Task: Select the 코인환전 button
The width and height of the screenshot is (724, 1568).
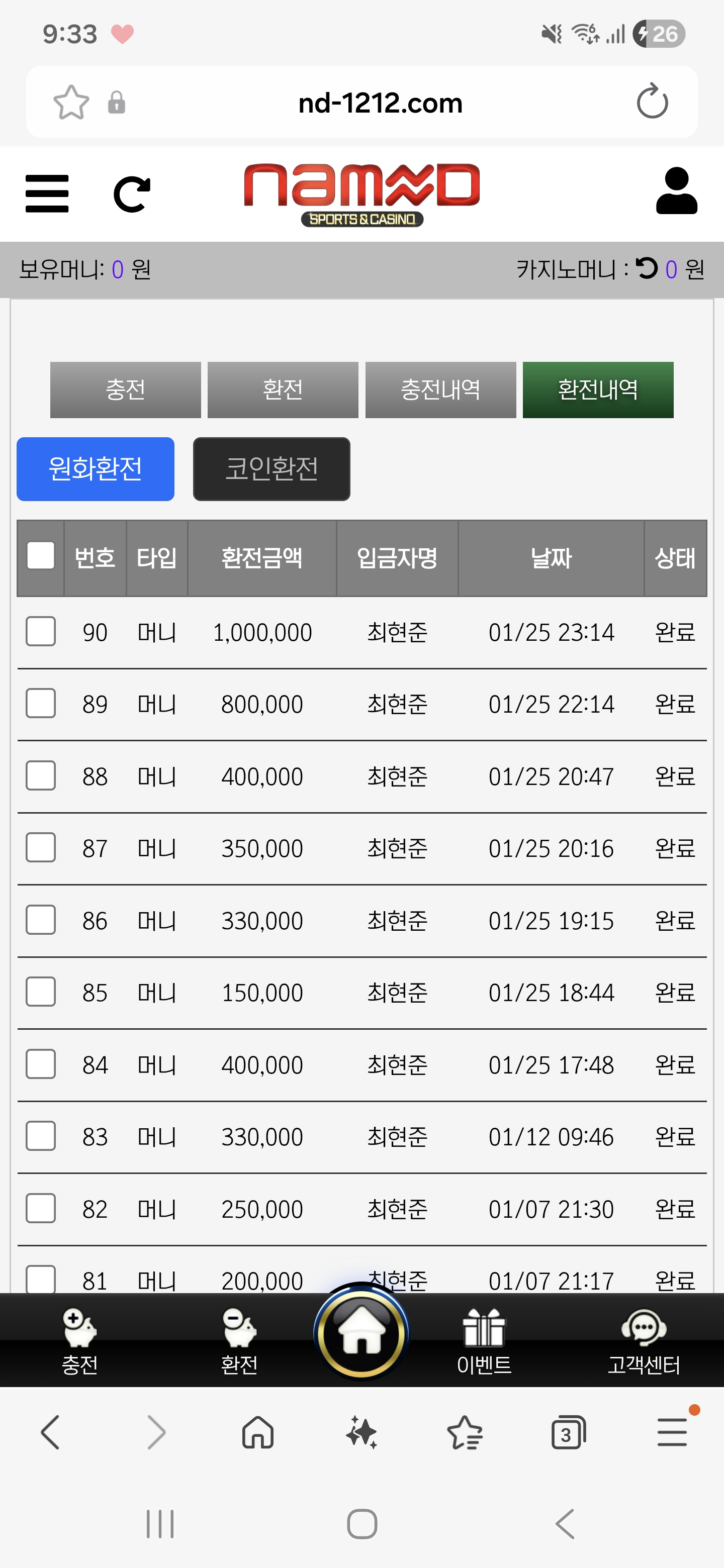Action: click(x=271, y=469)
